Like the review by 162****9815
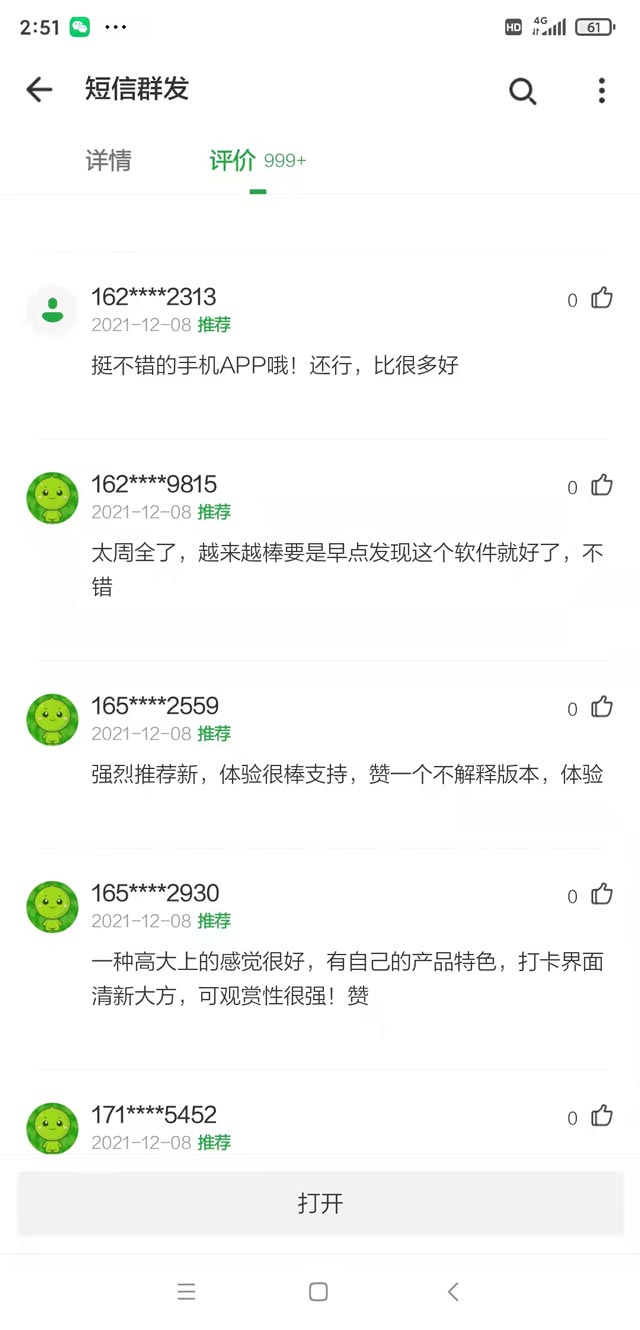 (x=601, y=486)
